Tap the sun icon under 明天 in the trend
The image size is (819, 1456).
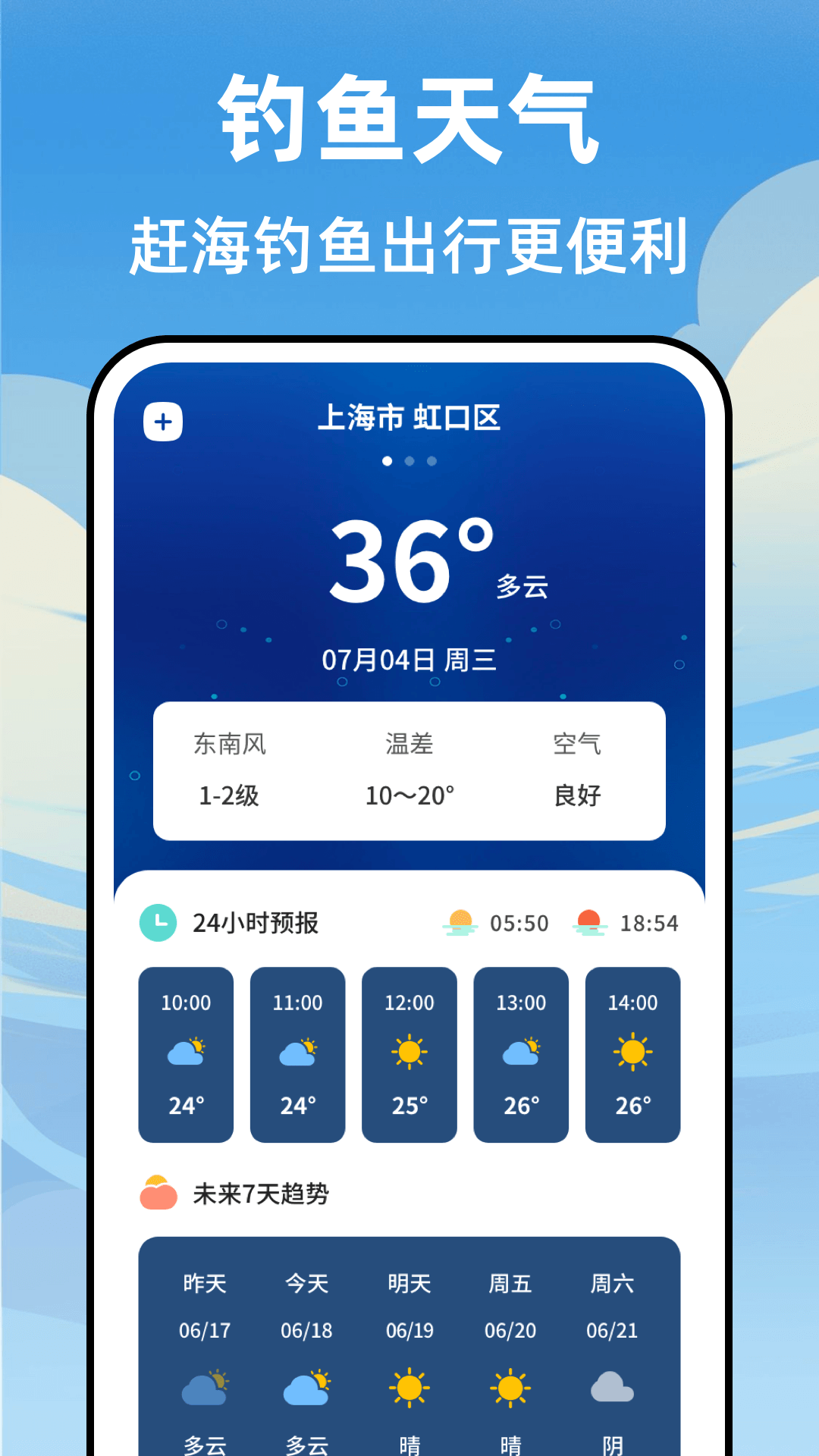click(x=409, y=1385)
